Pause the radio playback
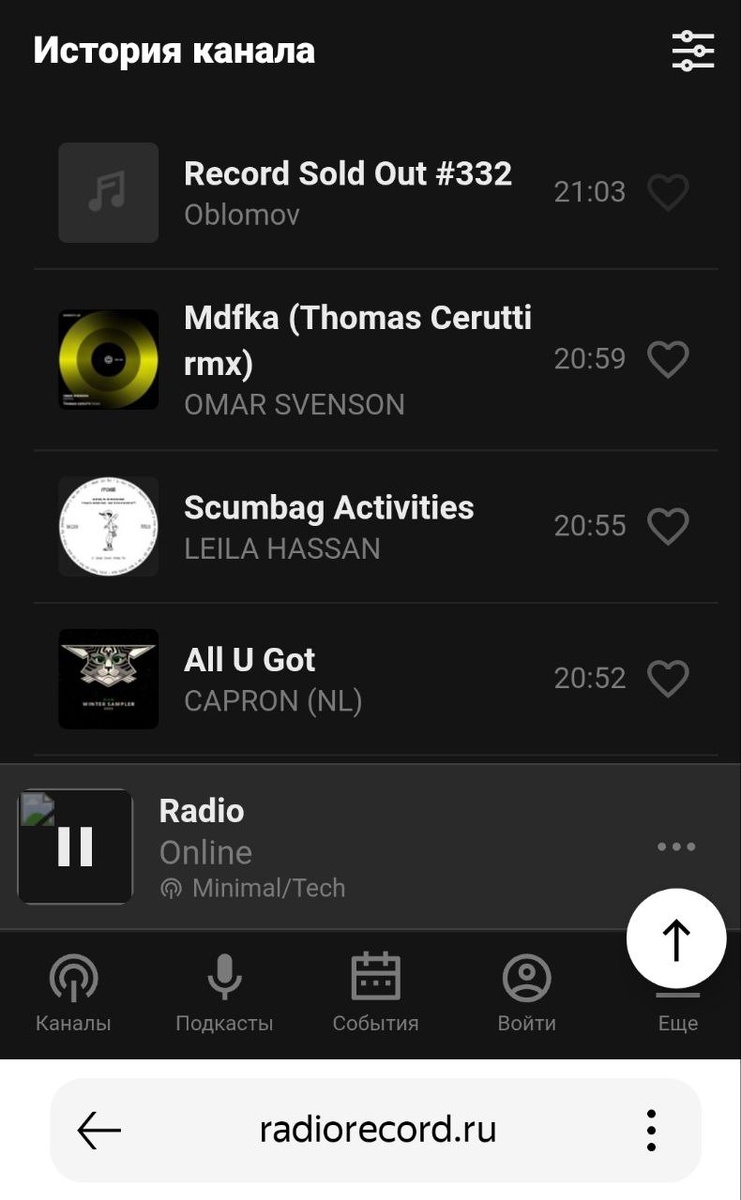741x1200 pixels. tap(75, 846)
